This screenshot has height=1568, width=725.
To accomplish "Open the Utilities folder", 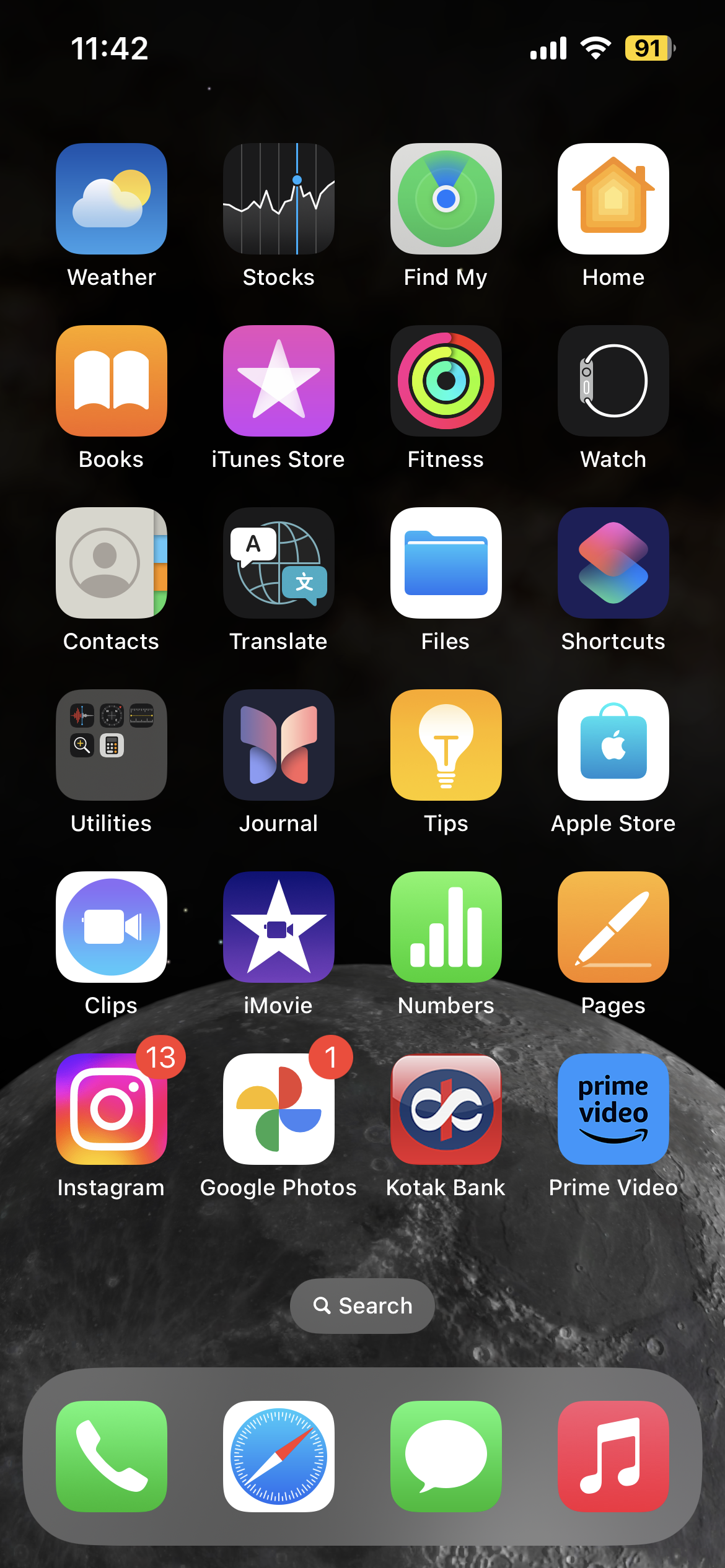I will [x=112, y=745].
